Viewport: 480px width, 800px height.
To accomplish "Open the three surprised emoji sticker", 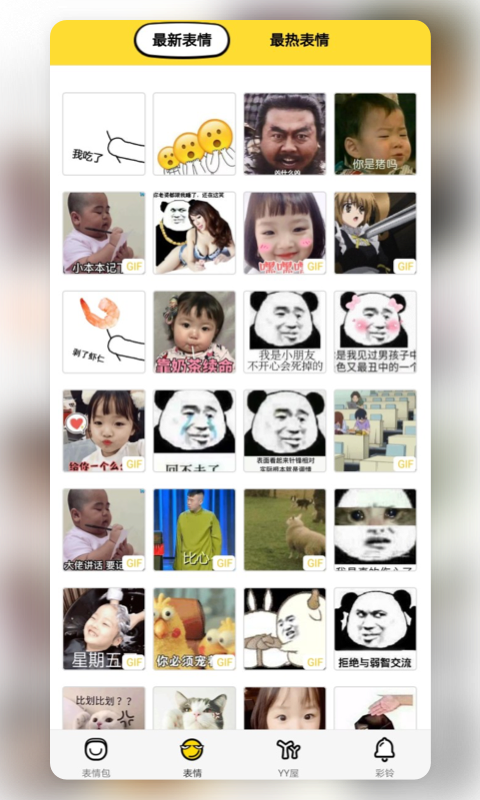I will (x=194, y=134).
